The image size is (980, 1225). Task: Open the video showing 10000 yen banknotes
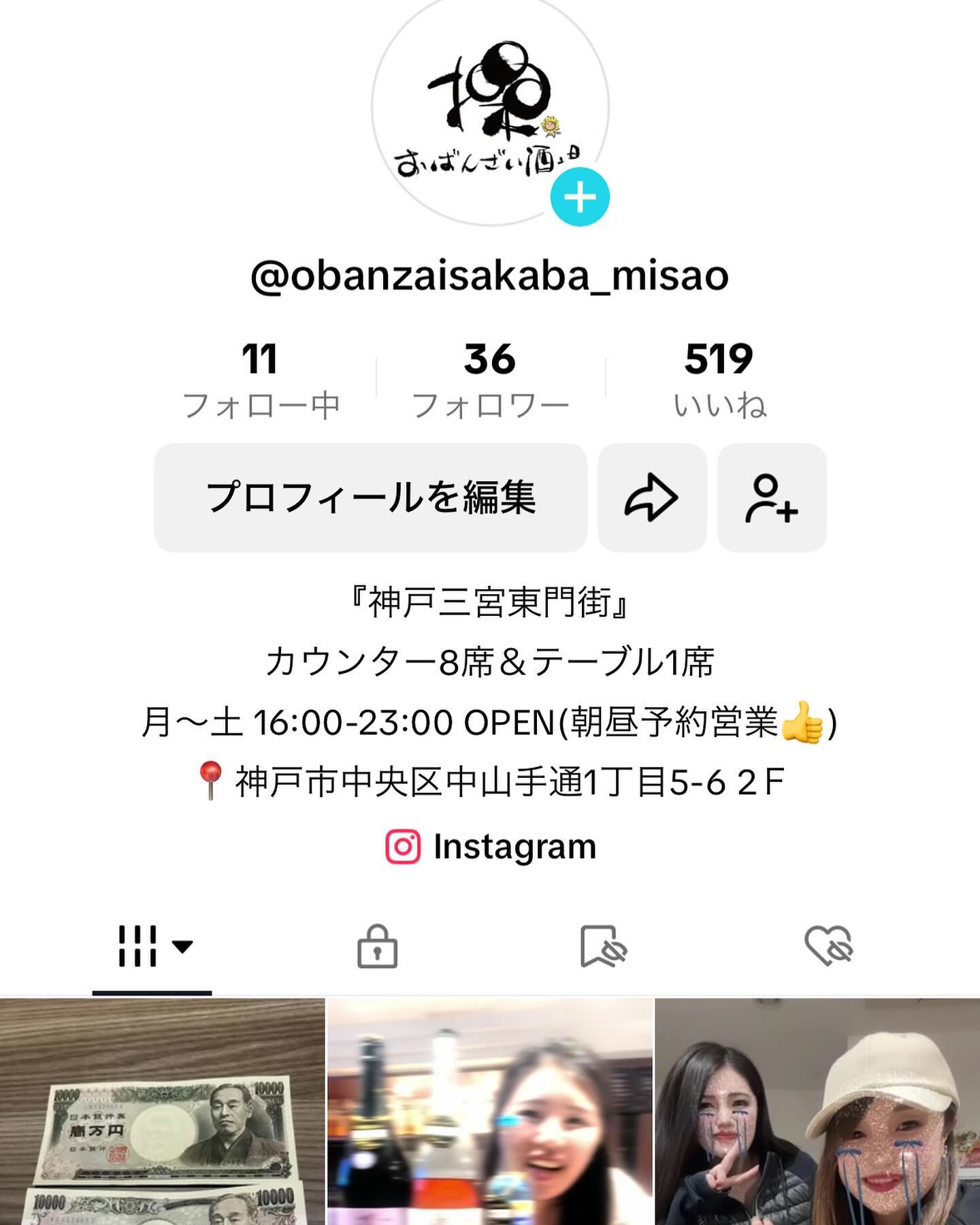[162, 1112]
